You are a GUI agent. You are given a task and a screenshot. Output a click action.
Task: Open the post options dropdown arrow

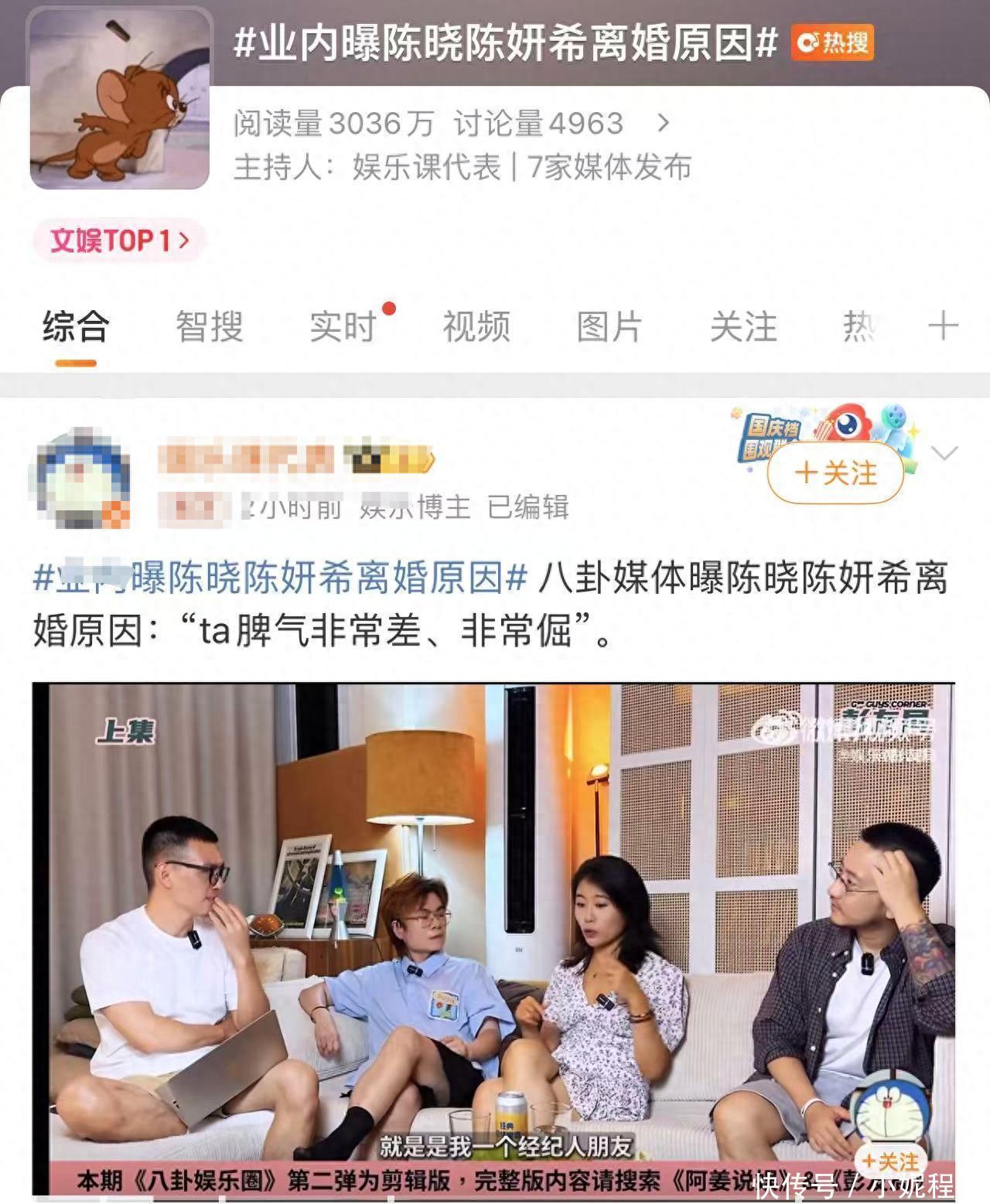[x=945, y=453]
